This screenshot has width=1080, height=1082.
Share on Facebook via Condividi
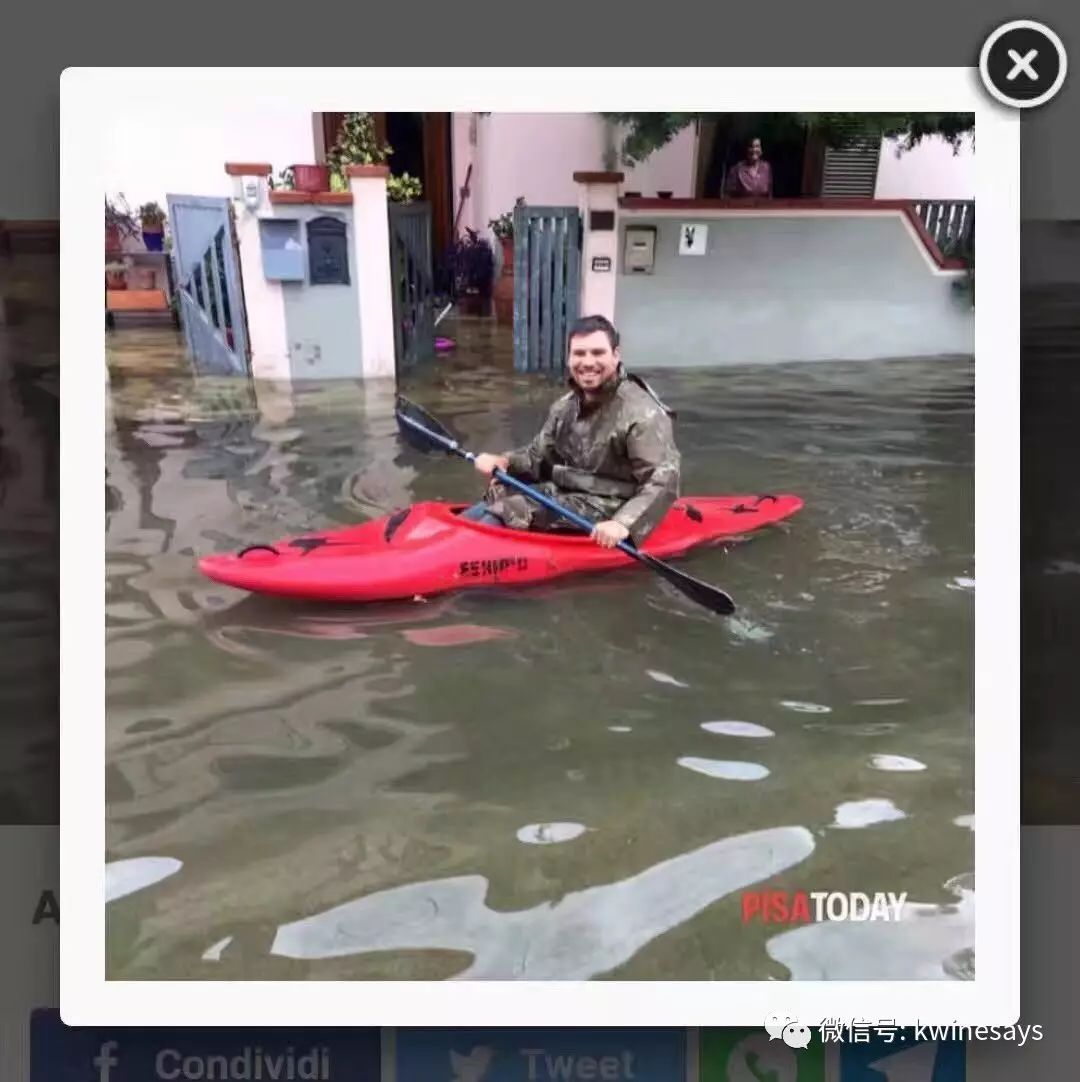click(x=205, y=1056)
